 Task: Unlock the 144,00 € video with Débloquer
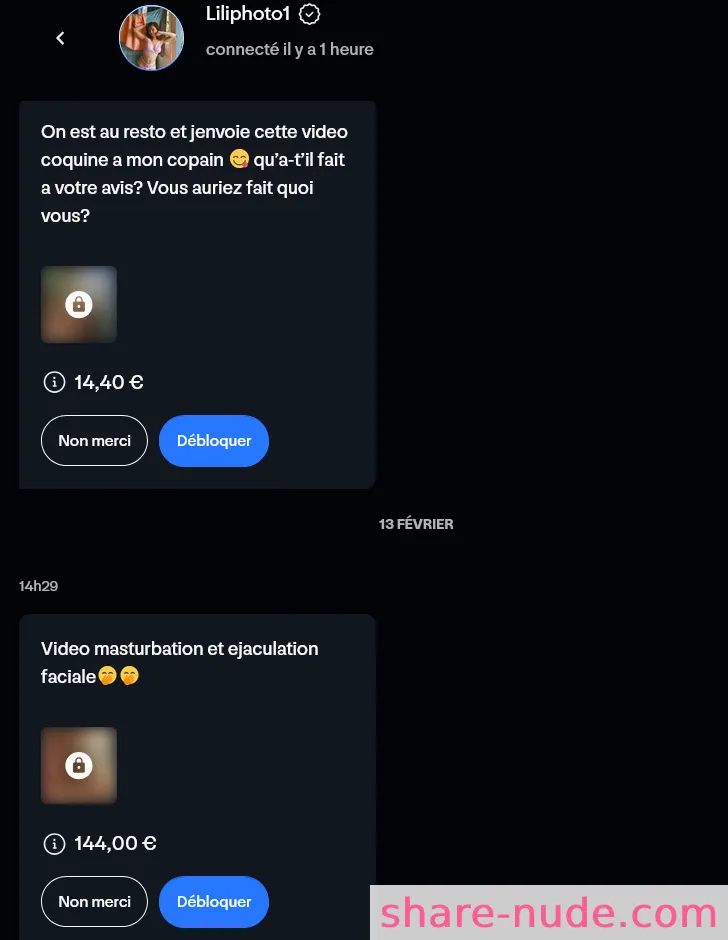pyautogui.click(x=213, y=902)
